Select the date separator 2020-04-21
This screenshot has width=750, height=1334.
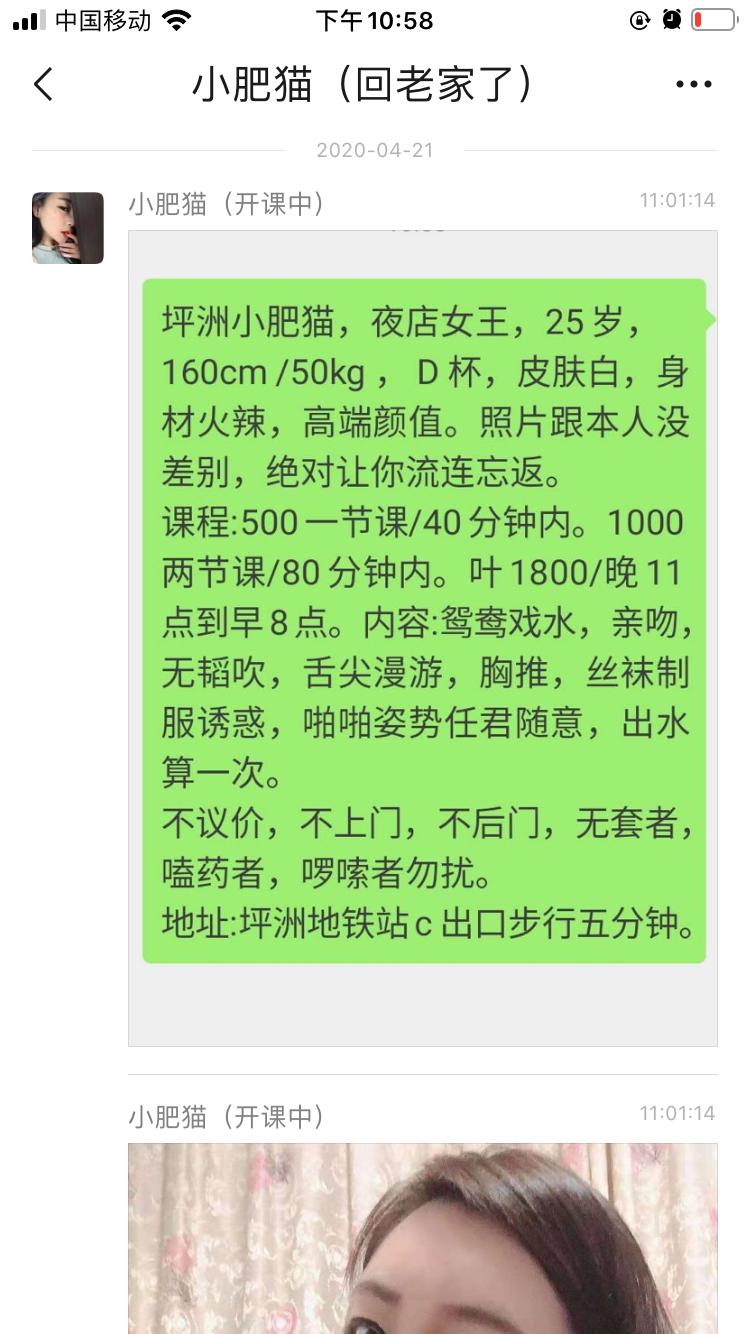click(x=374, y=150)
